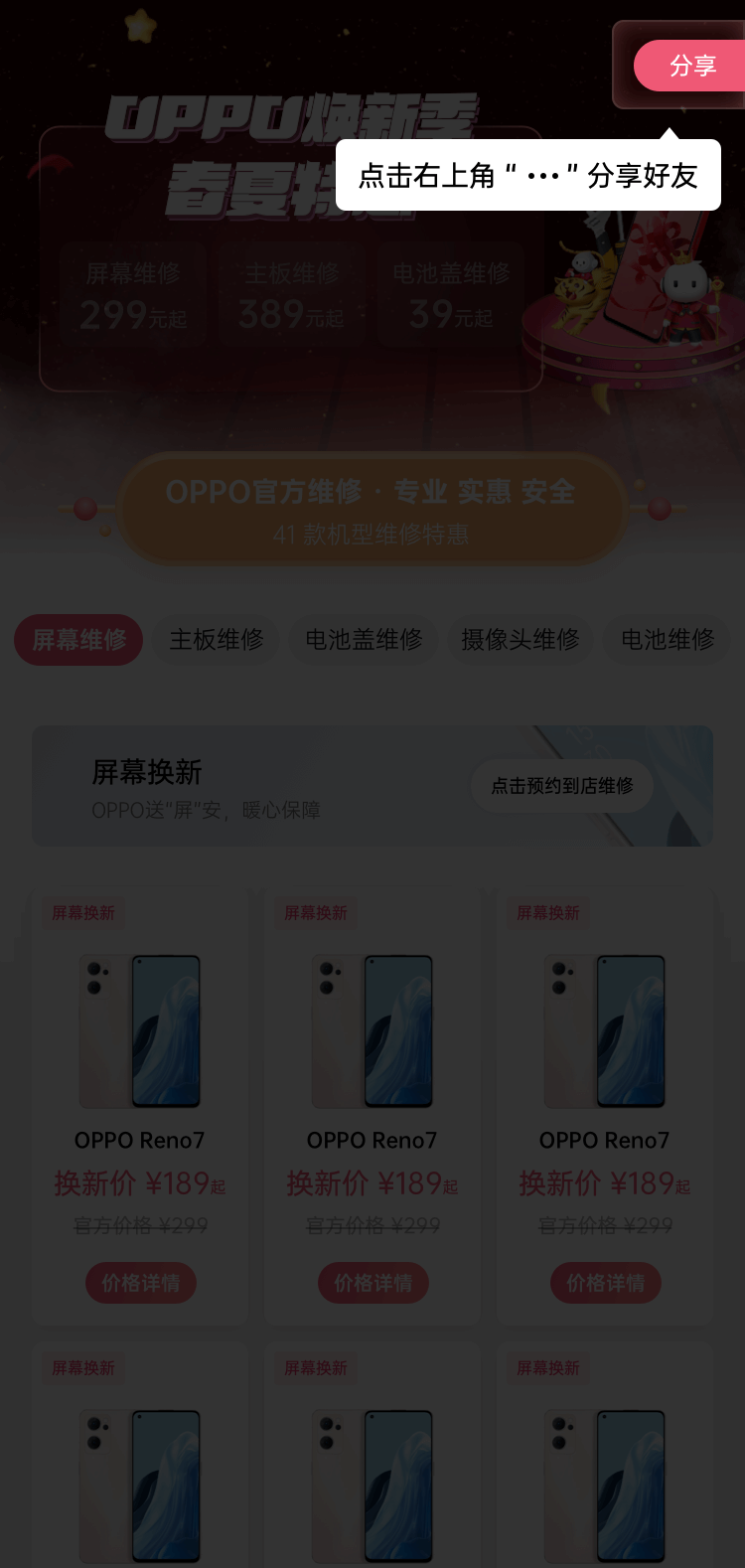
Task: Switch to the 电池盖维修 tab
Action: [364, 640]
